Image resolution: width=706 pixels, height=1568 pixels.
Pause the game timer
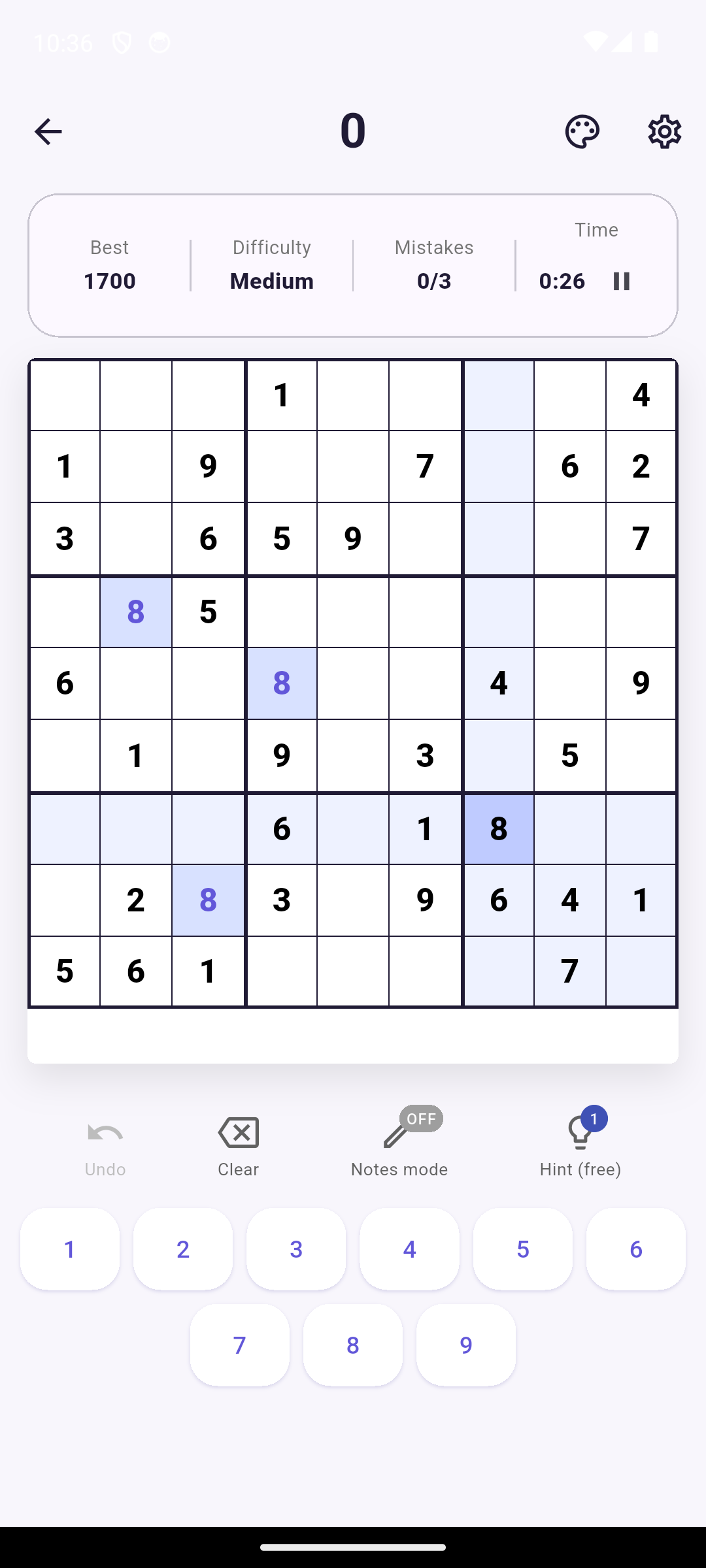coord(622,281)
